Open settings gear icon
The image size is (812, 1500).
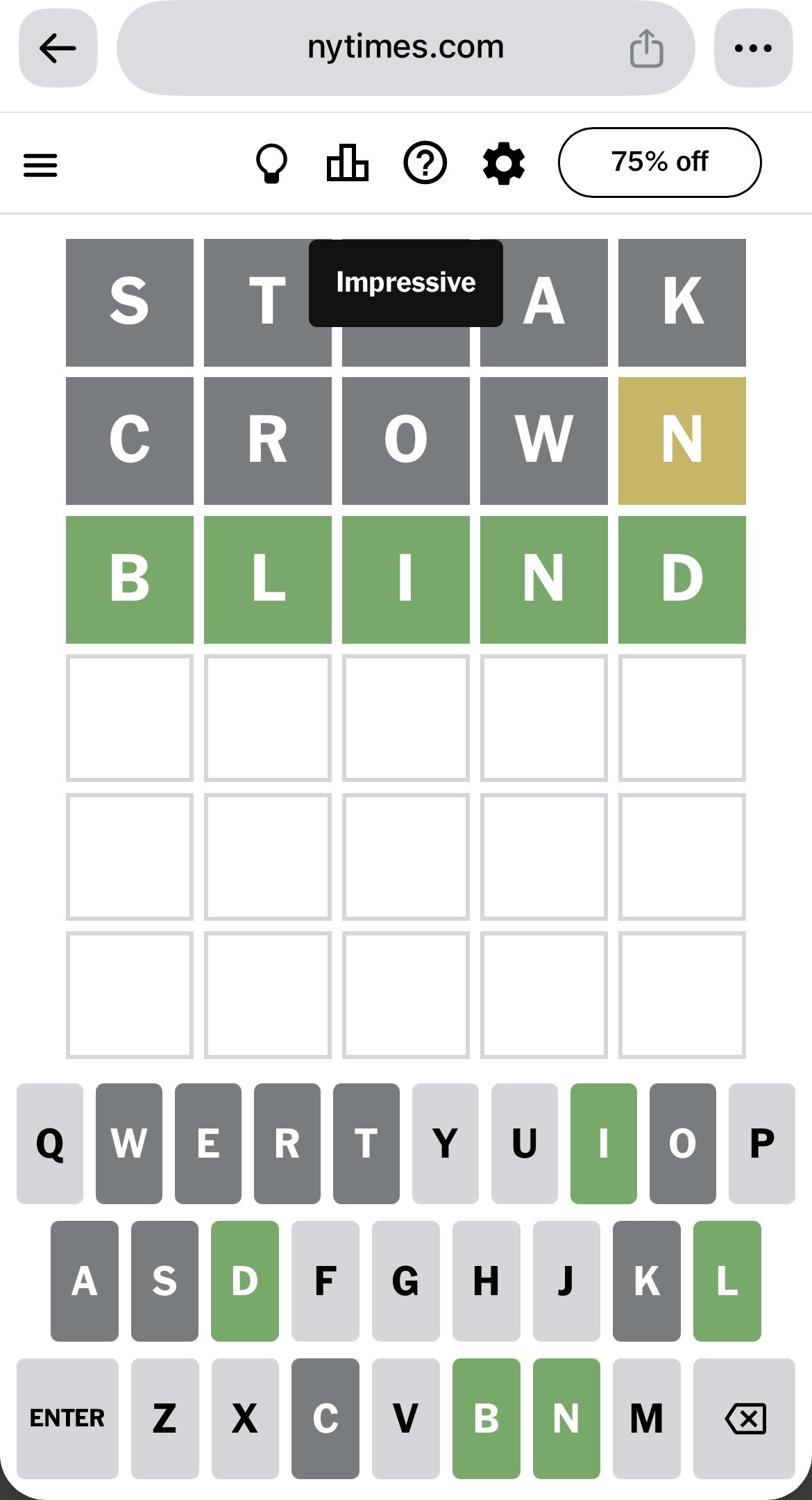(x=504, y=163)
